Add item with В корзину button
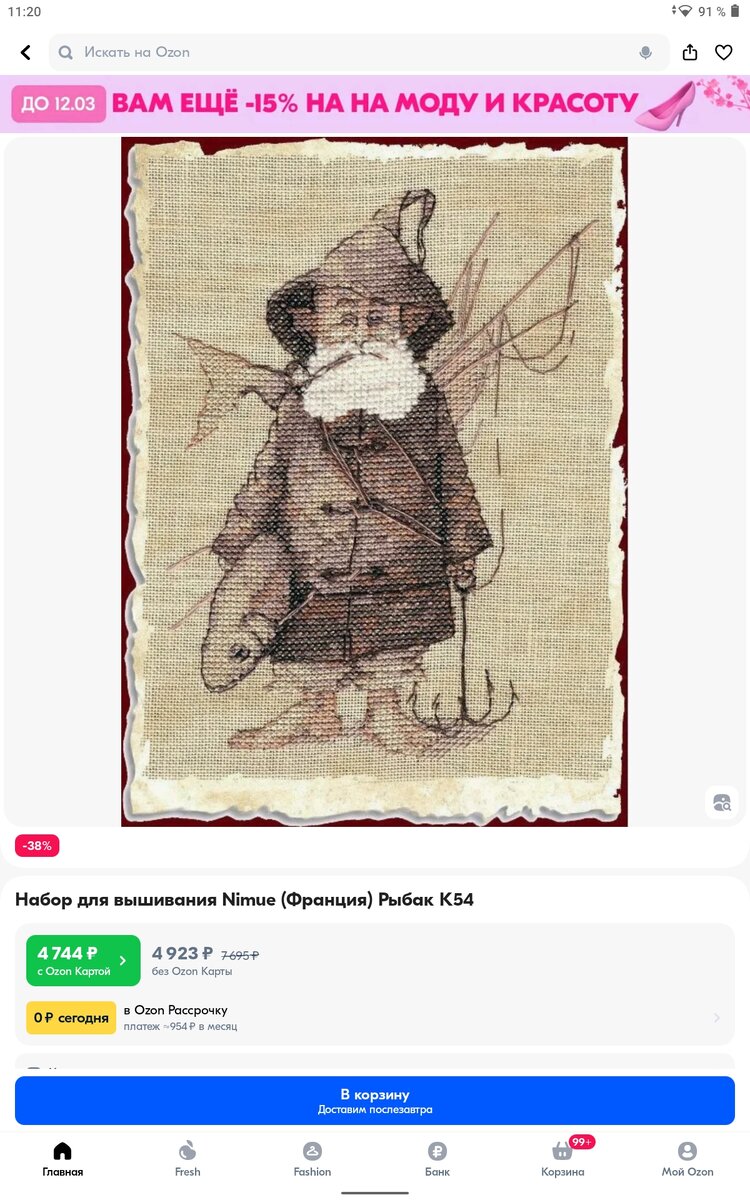 coord(375,1101)
